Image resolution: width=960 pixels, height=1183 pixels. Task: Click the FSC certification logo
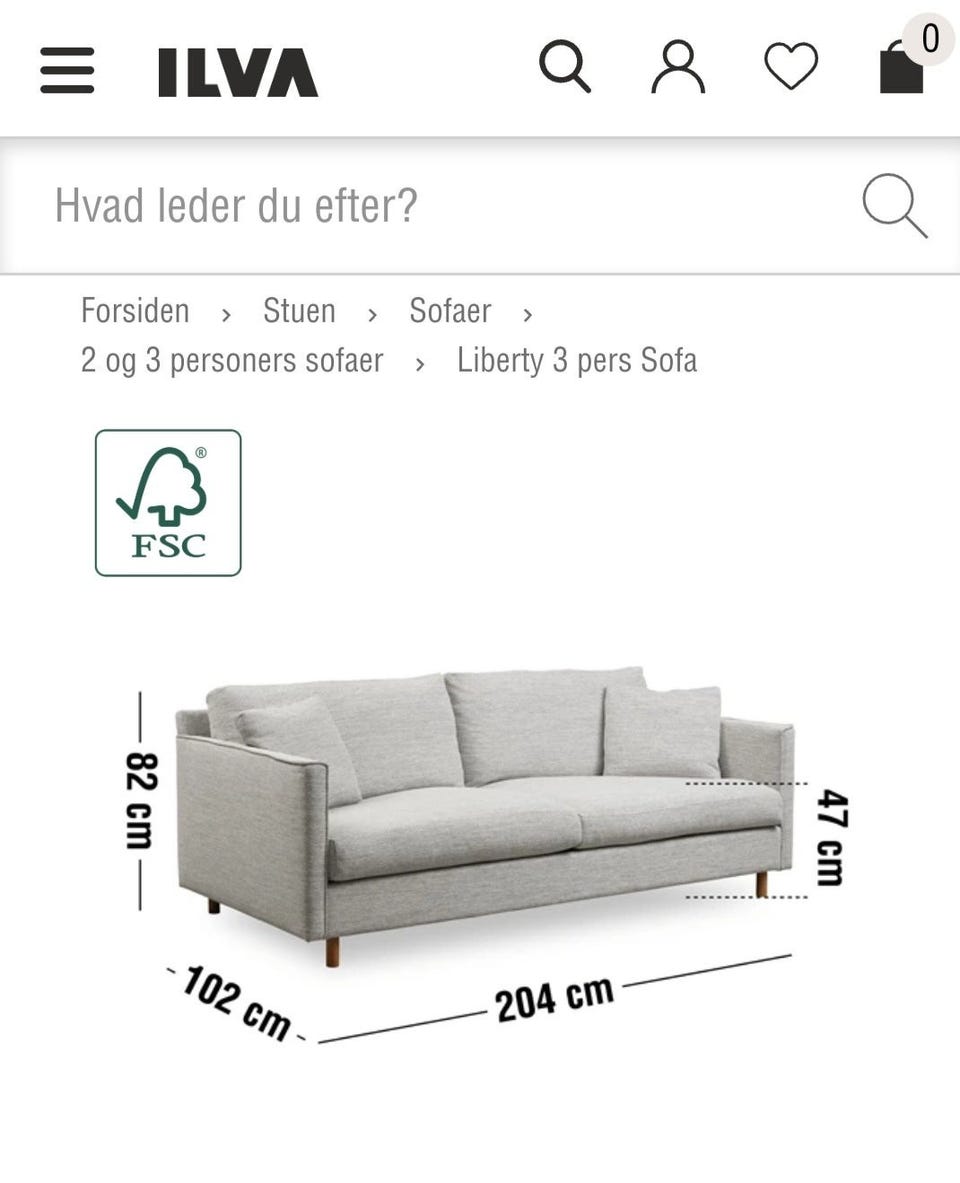pyautogui.click(x=166, y=502)
